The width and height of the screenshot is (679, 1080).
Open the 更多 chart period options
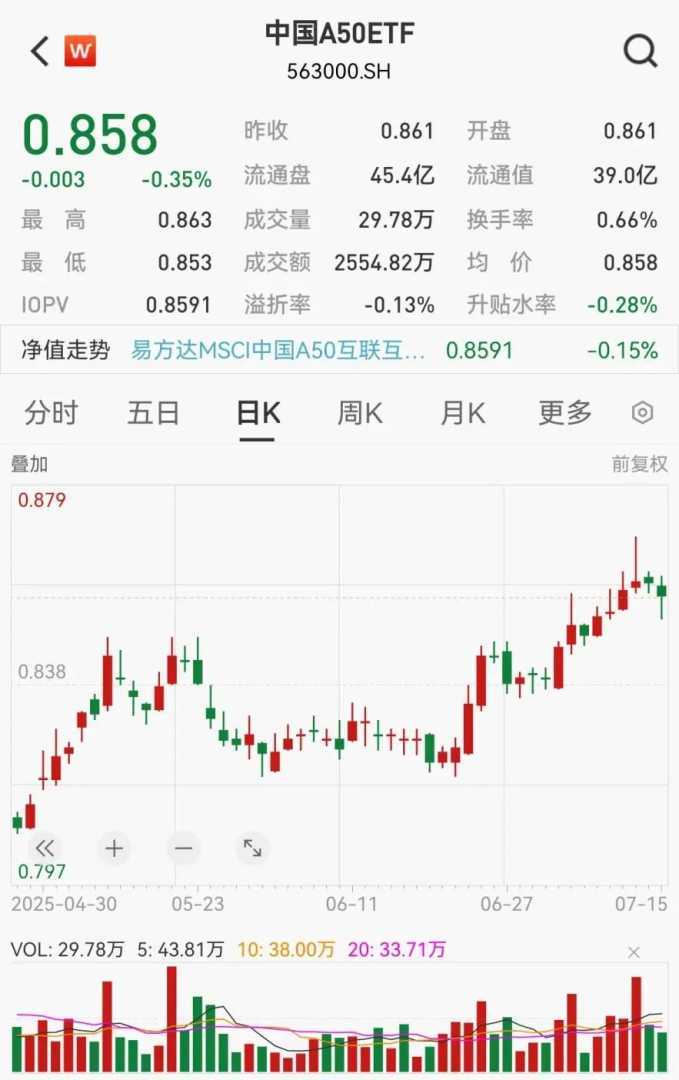pyautogui.click(x=565, y=413)
